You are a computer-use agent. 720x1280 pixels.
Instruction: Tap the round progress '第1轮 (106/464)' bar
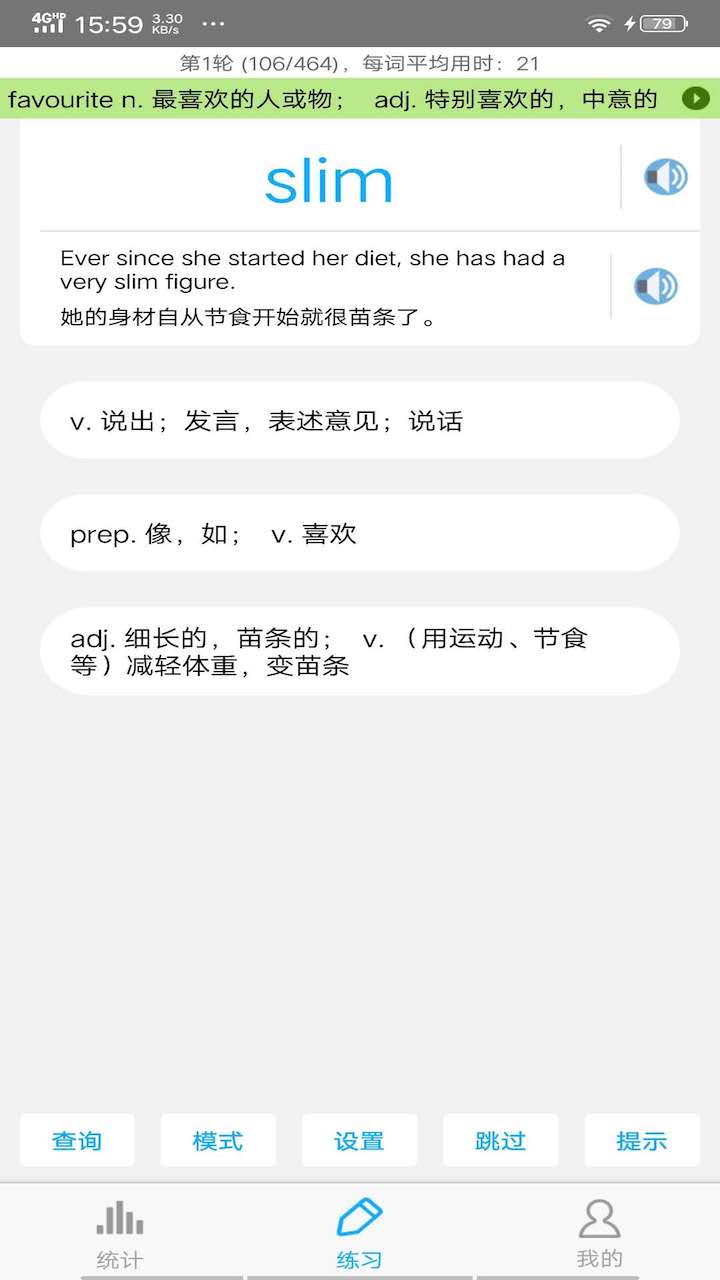pos(360,62)
